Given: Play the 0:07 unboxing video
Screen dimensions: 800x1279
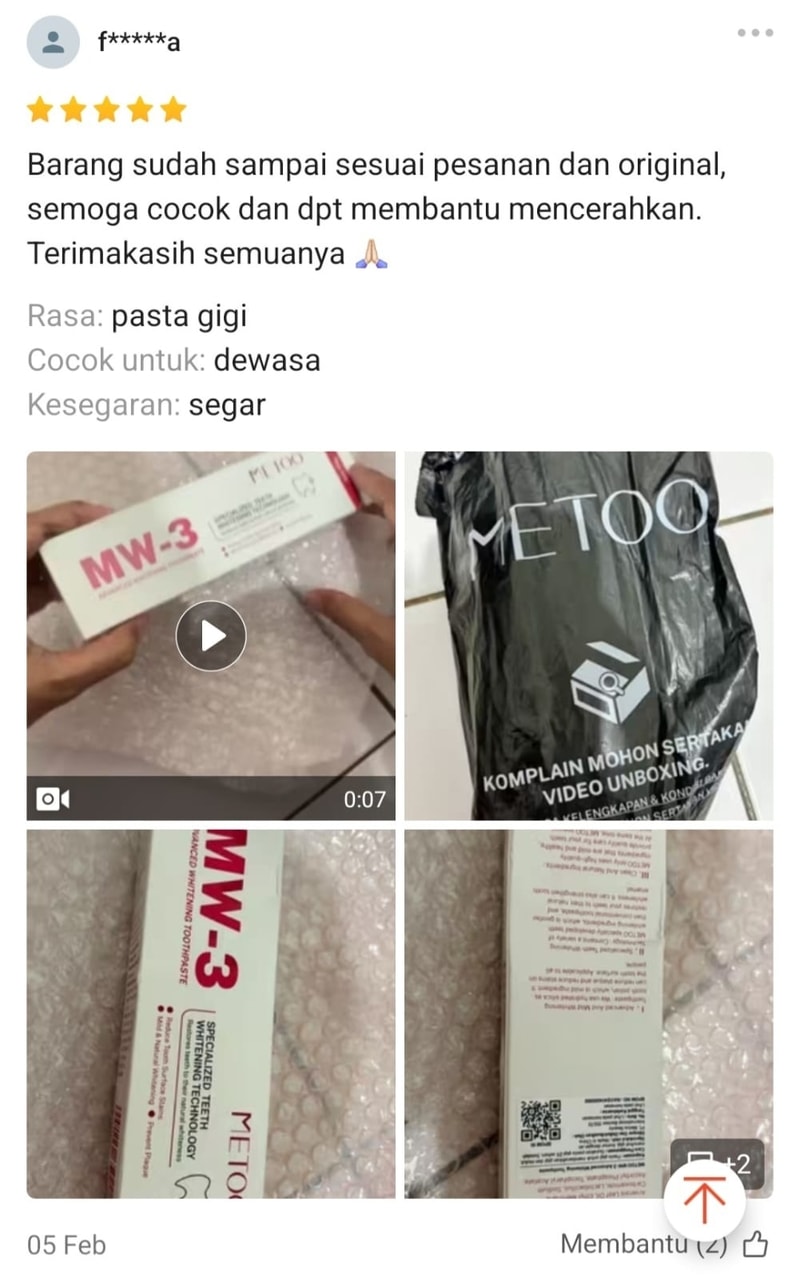Looking at the screenshot, I should click(x=211, y=636).
